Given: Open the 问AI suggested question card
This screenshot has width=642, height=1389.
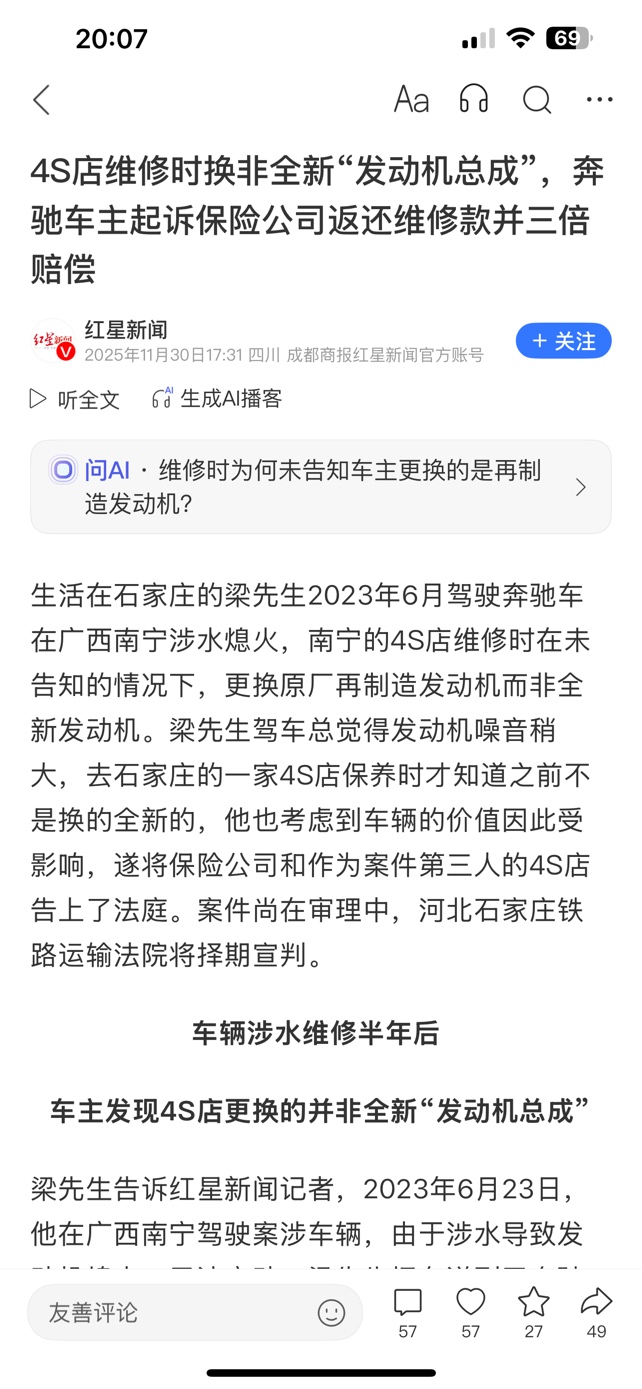Looking at the screenshot, I should pos(320,487).
